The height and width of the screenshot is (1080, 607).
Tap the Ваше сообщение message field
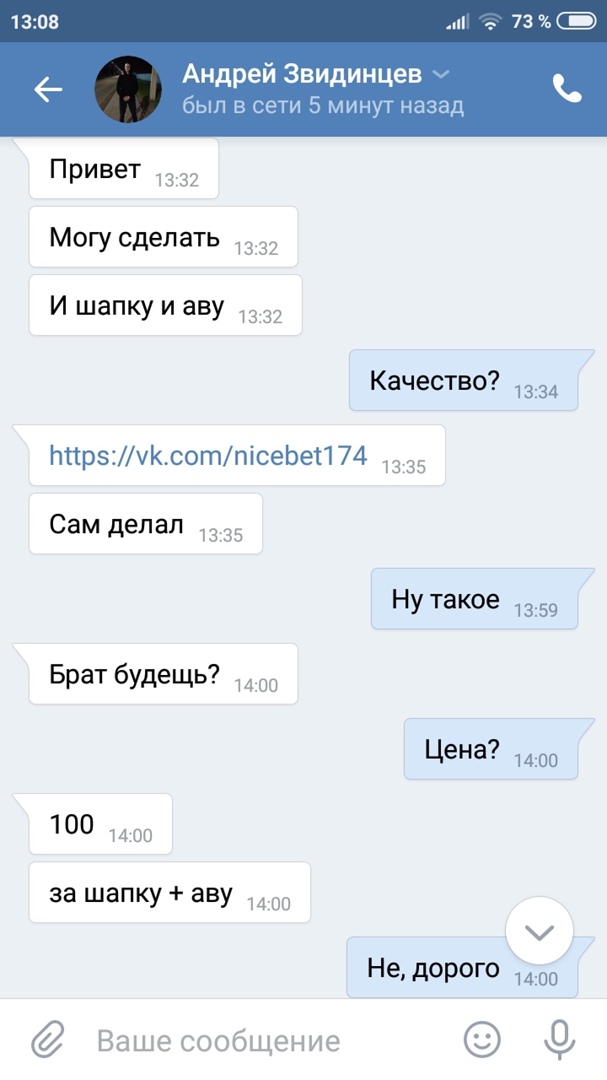(260, 1041)
